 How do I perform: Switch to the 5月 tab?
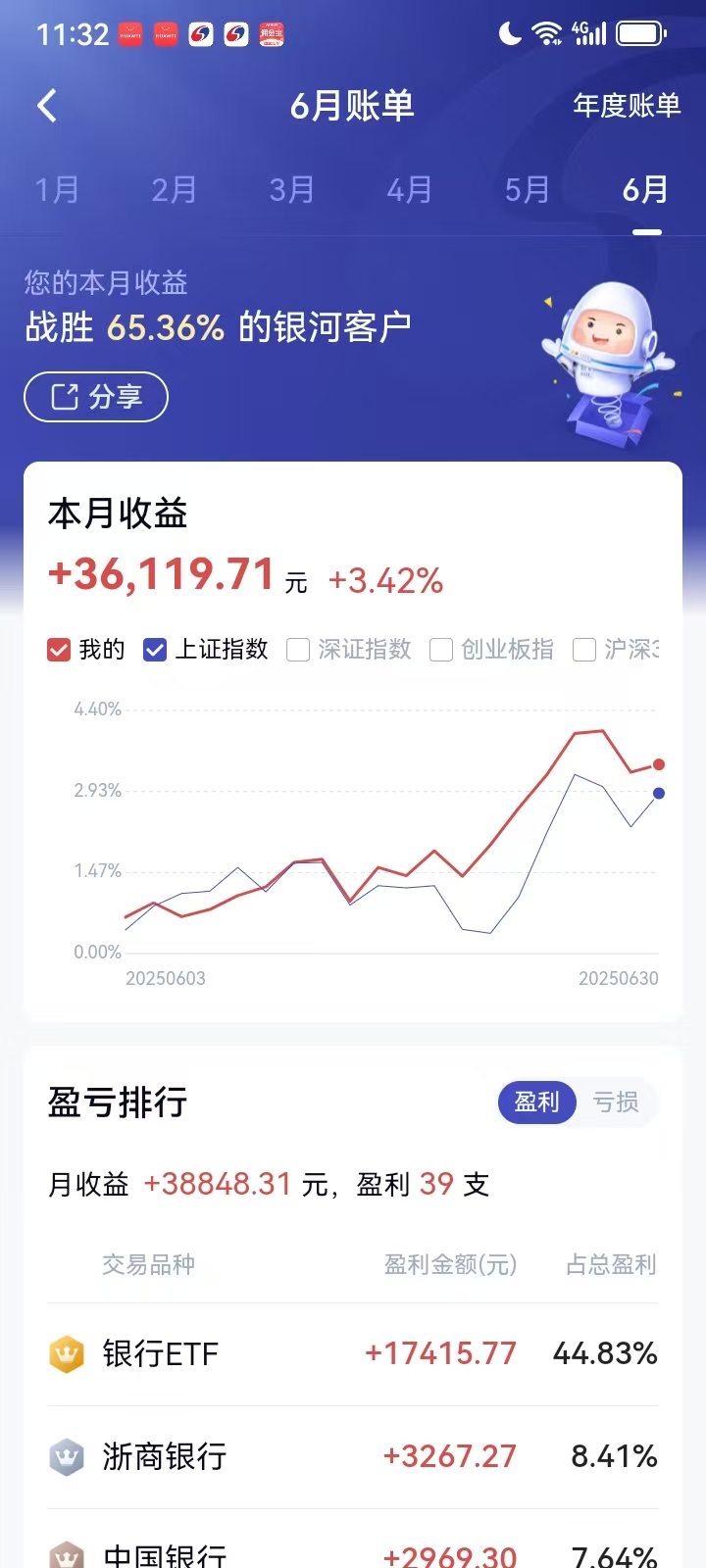527,189
